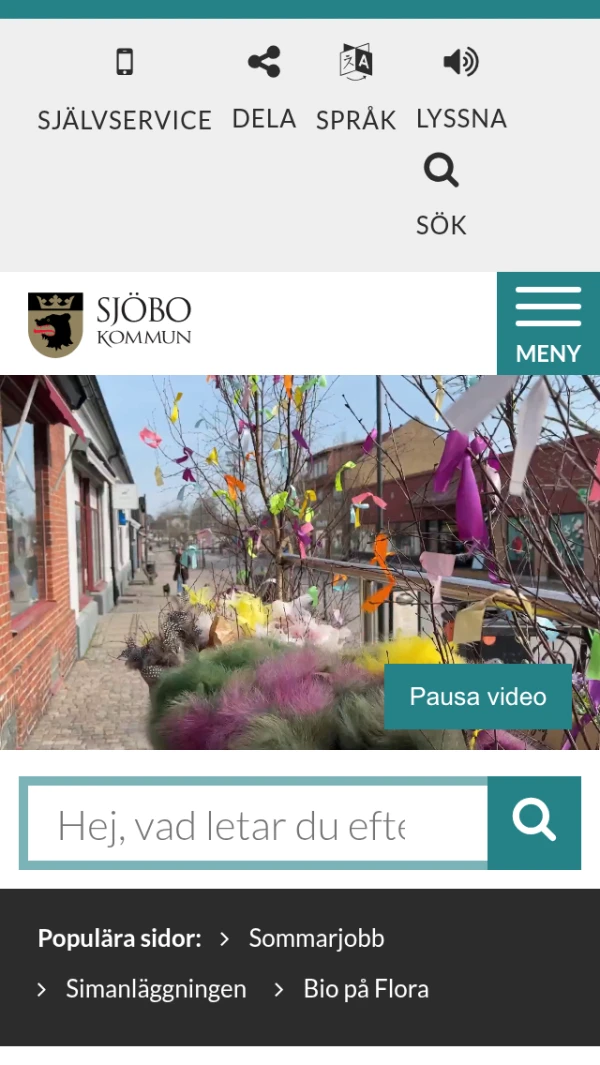Activate the Lyssna listen feature
The height and width of the screenshot is (1065, 600).
461,89
